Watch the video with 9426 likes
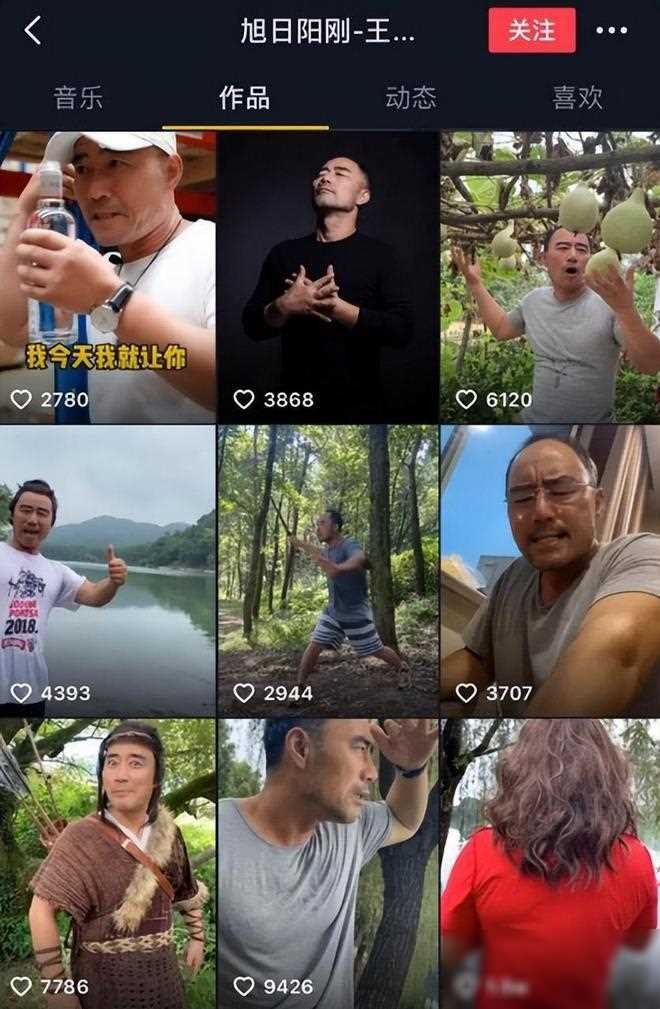 point(328,864)
